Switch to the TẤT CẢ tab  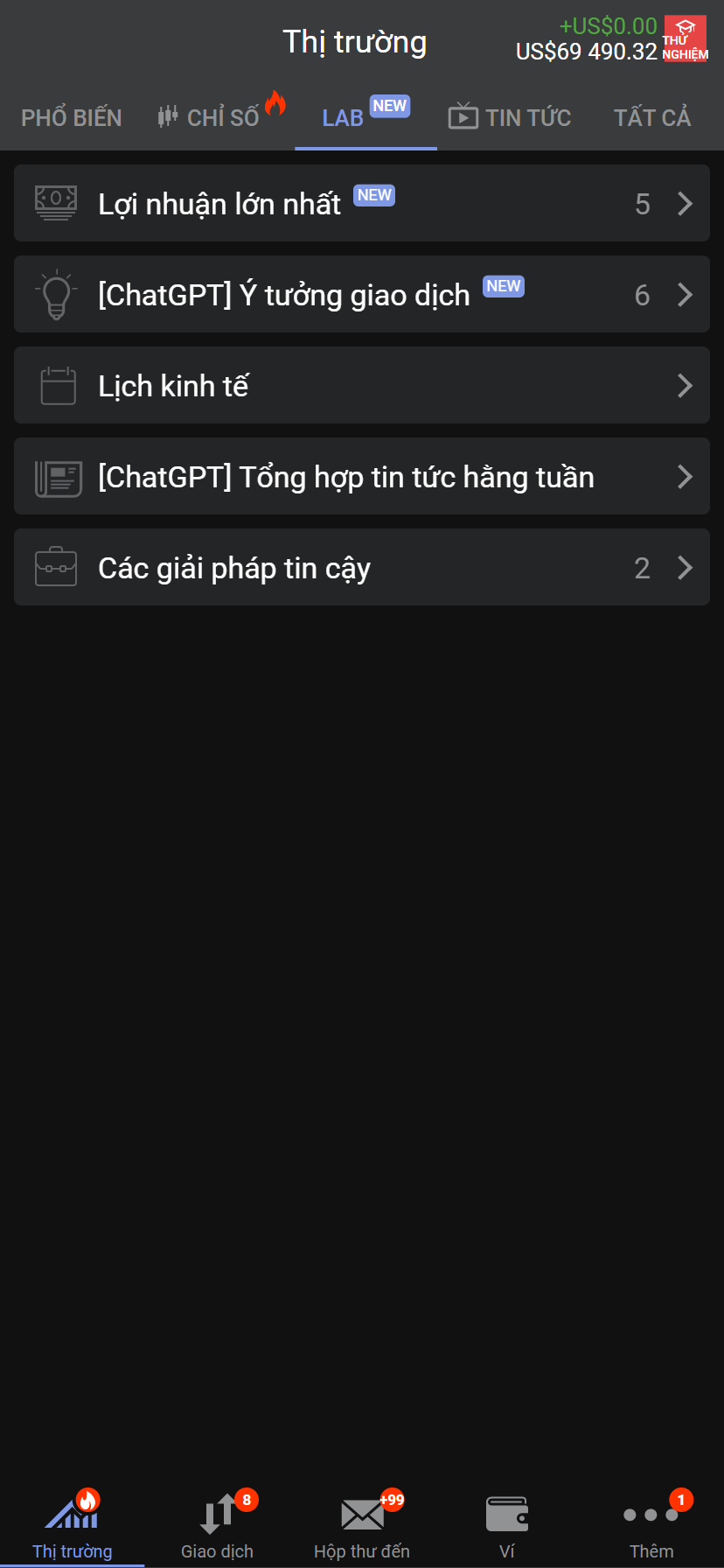tap(651, 118)
